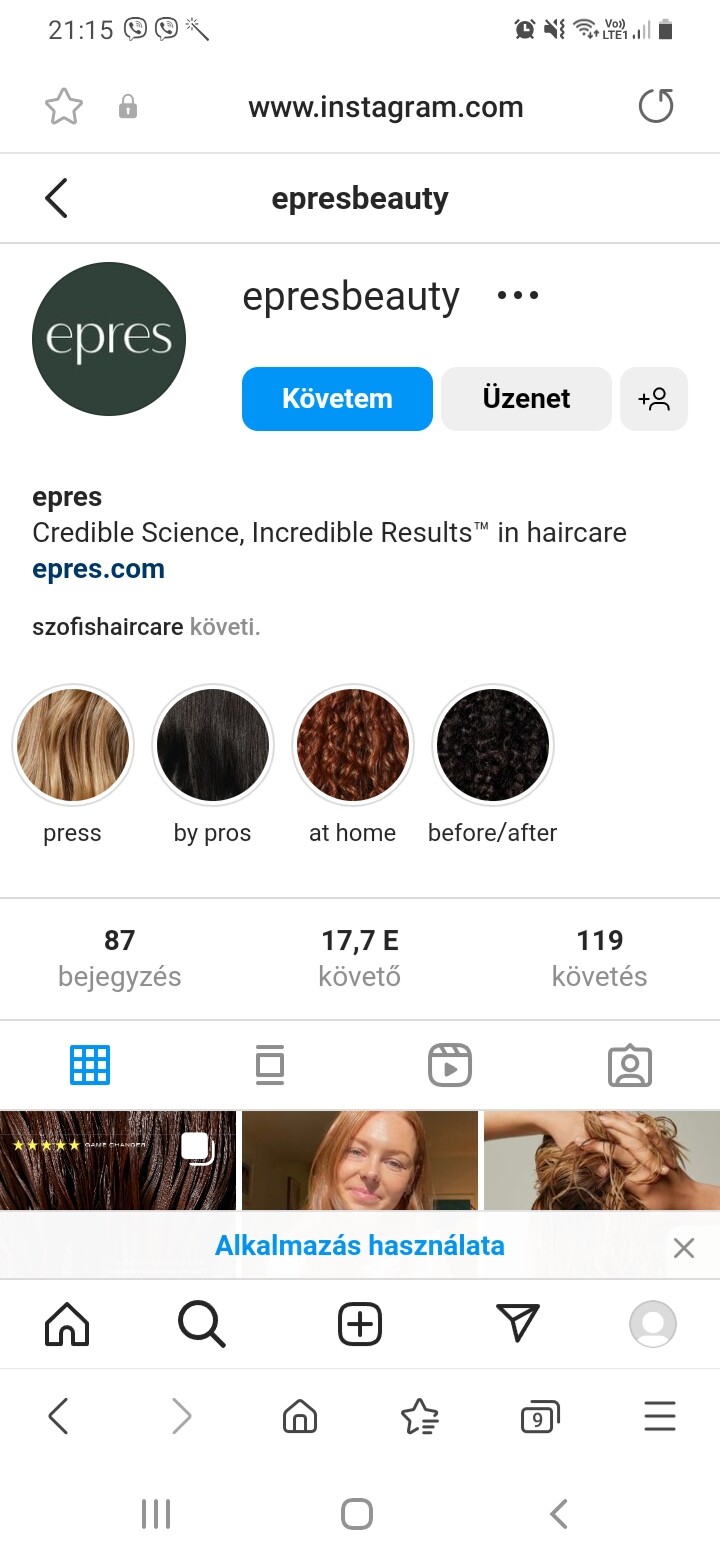Screen dimensions: 720x1560
Task: Open the before/after highlight
Action: point(492,746)
